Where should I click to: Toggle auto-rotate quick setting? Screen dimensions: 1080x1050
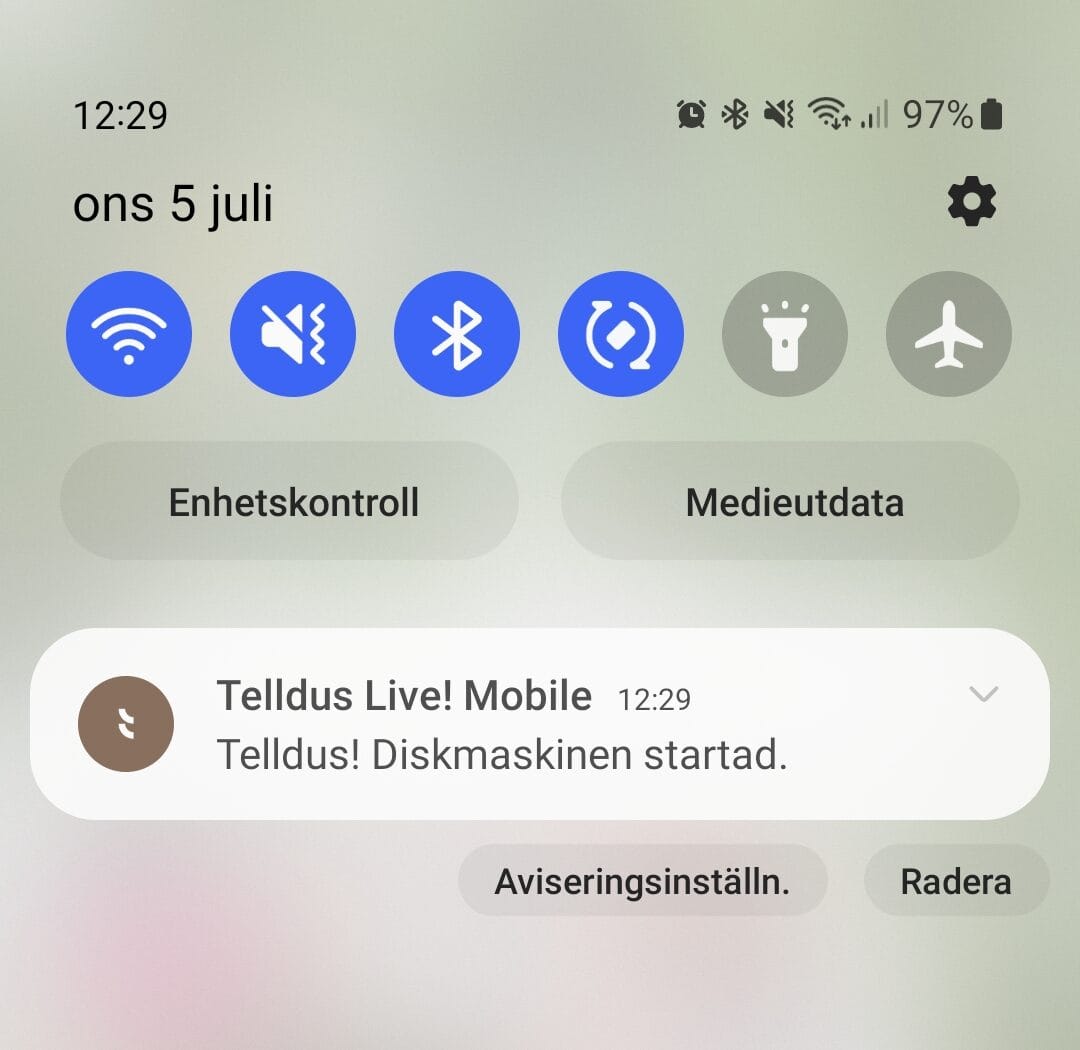[621, 334]
